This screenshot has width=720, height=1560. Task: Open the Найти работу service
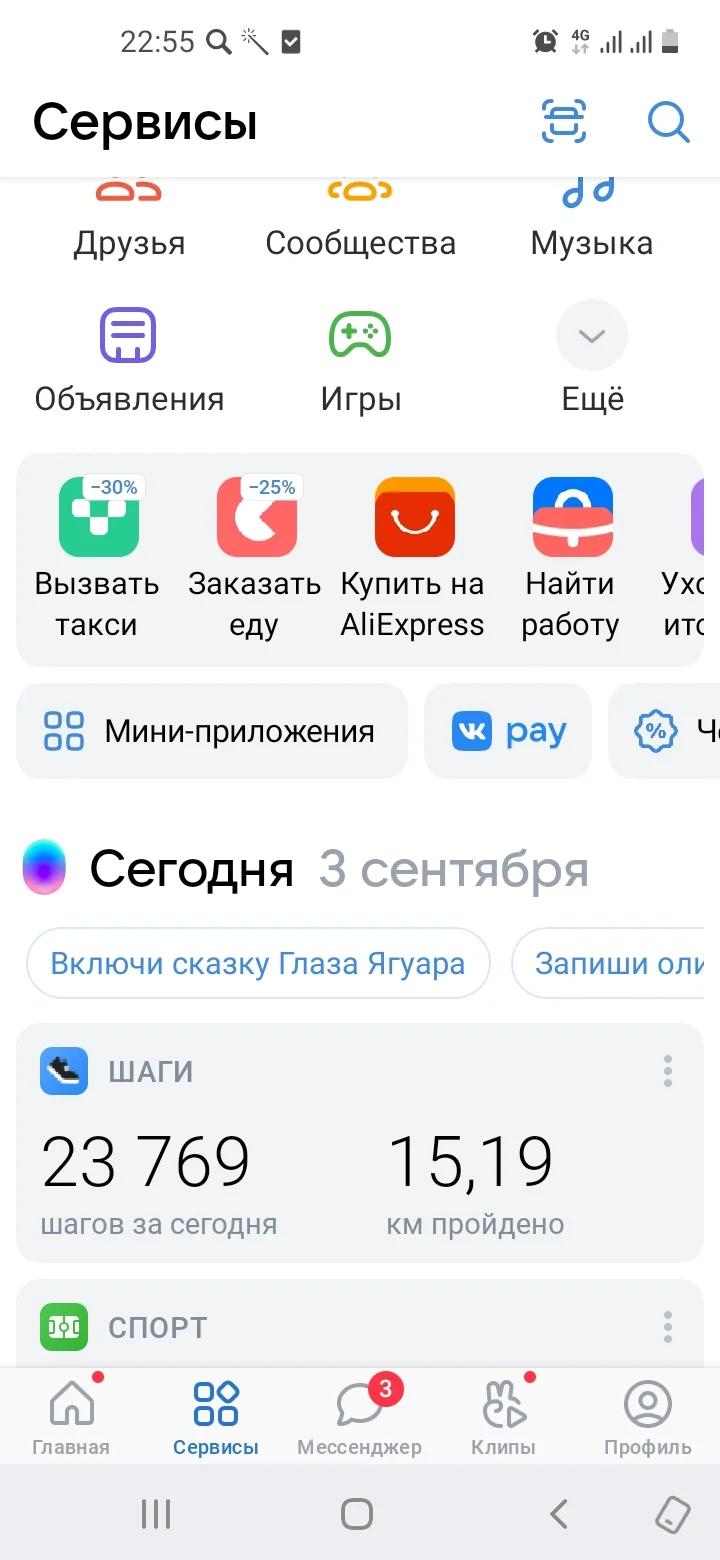click(571, 517)
